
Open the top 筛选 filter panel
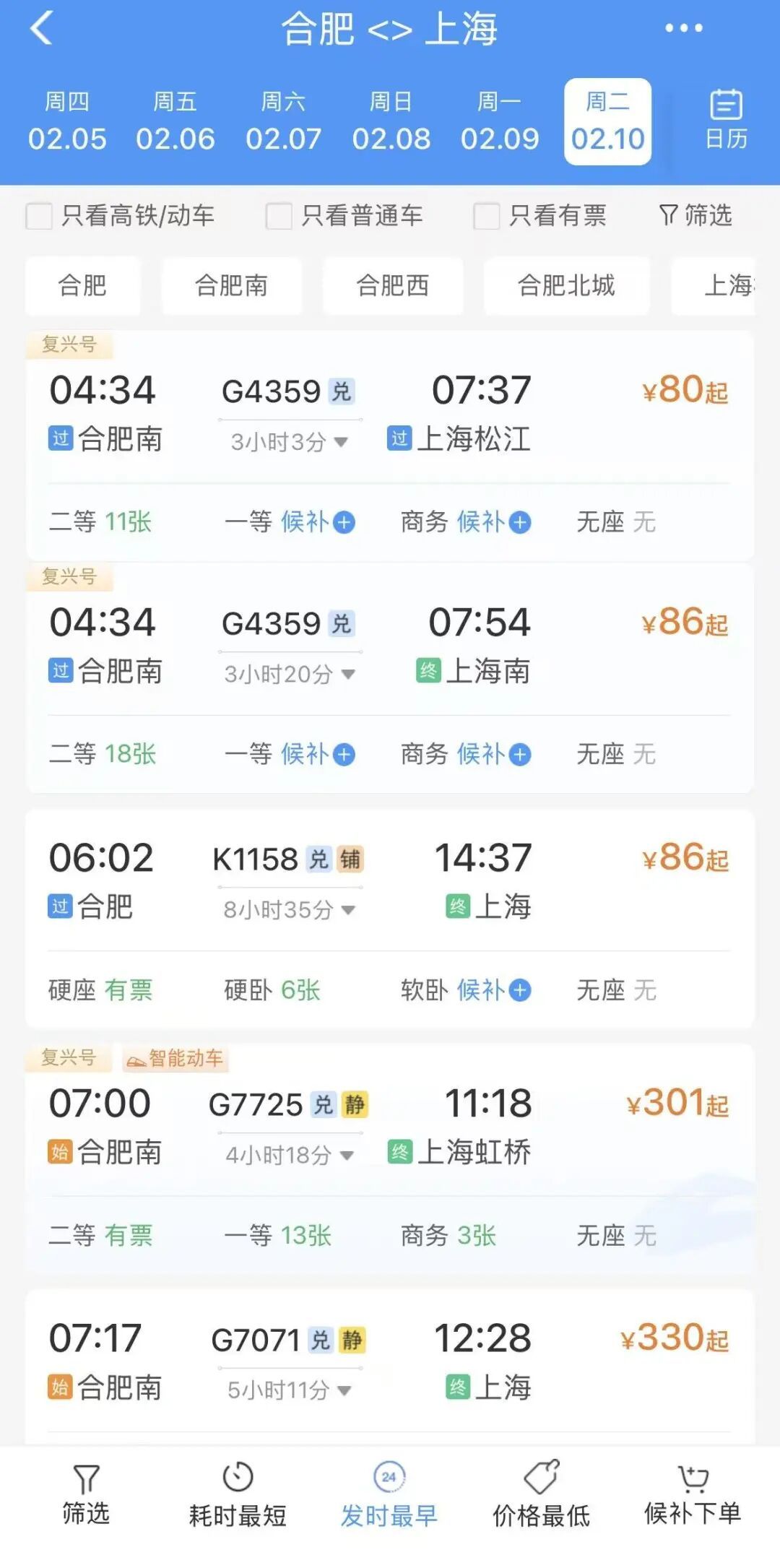tap(695, 215)
